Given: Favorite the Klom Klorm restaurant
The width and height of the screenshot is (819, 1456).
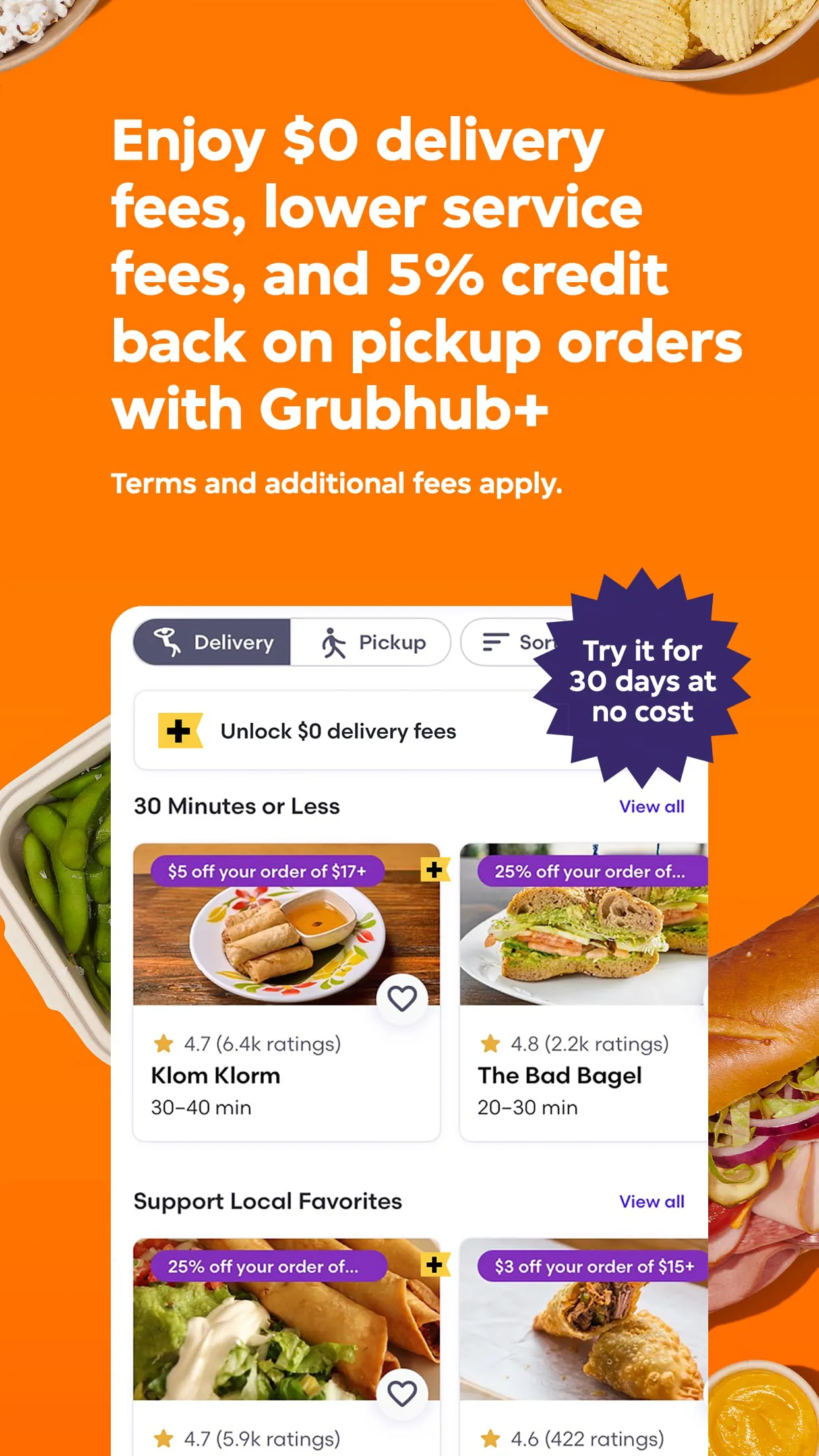Looking at the screenshot, I should pos(401,998).
